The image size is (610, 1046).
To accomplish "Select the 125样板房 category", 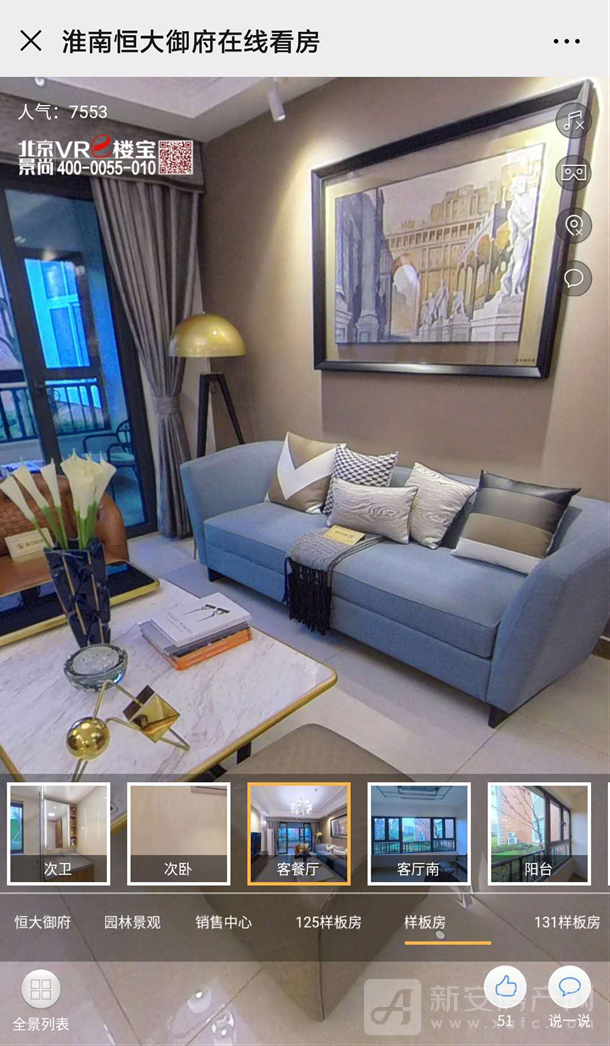I will (328, 922).
